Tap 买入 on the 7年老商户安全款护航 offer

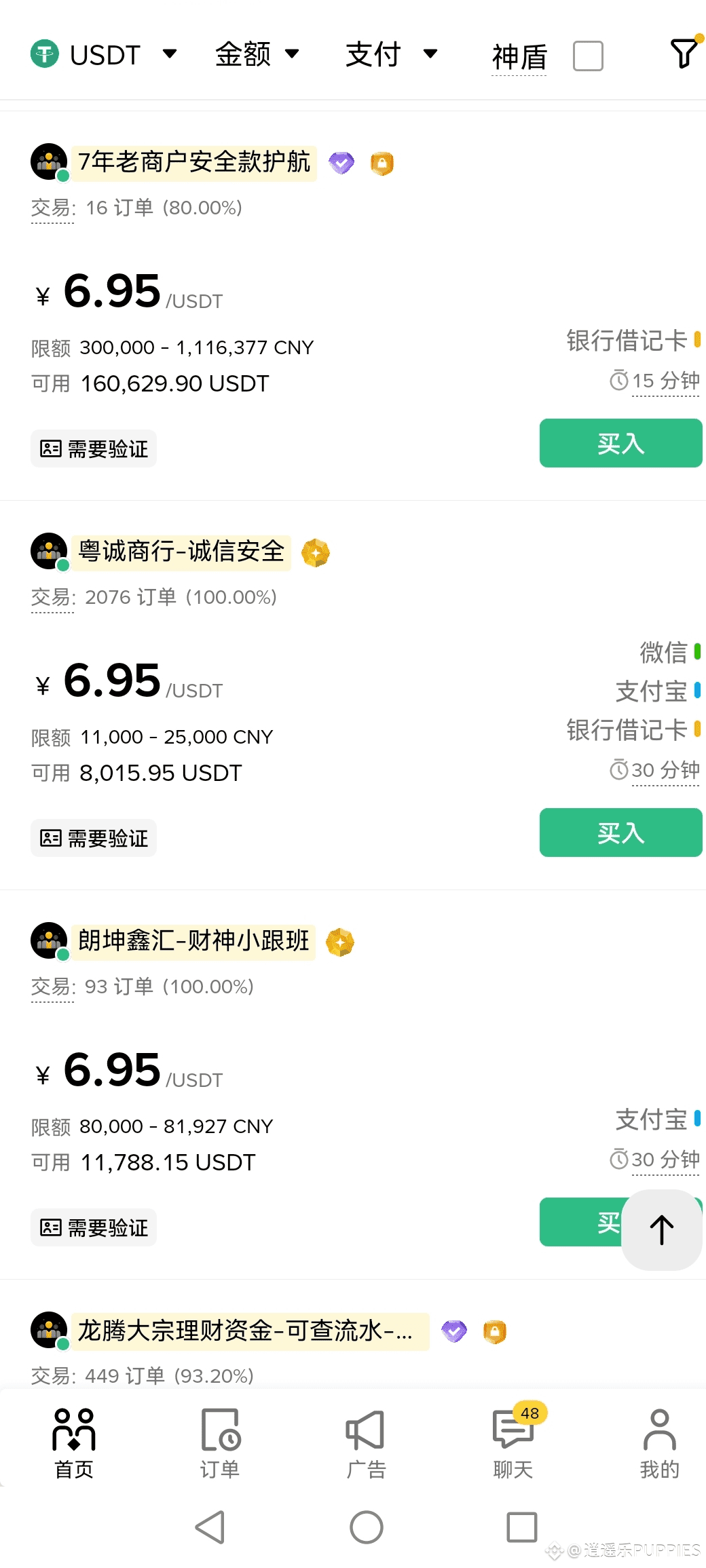point(620,443)
